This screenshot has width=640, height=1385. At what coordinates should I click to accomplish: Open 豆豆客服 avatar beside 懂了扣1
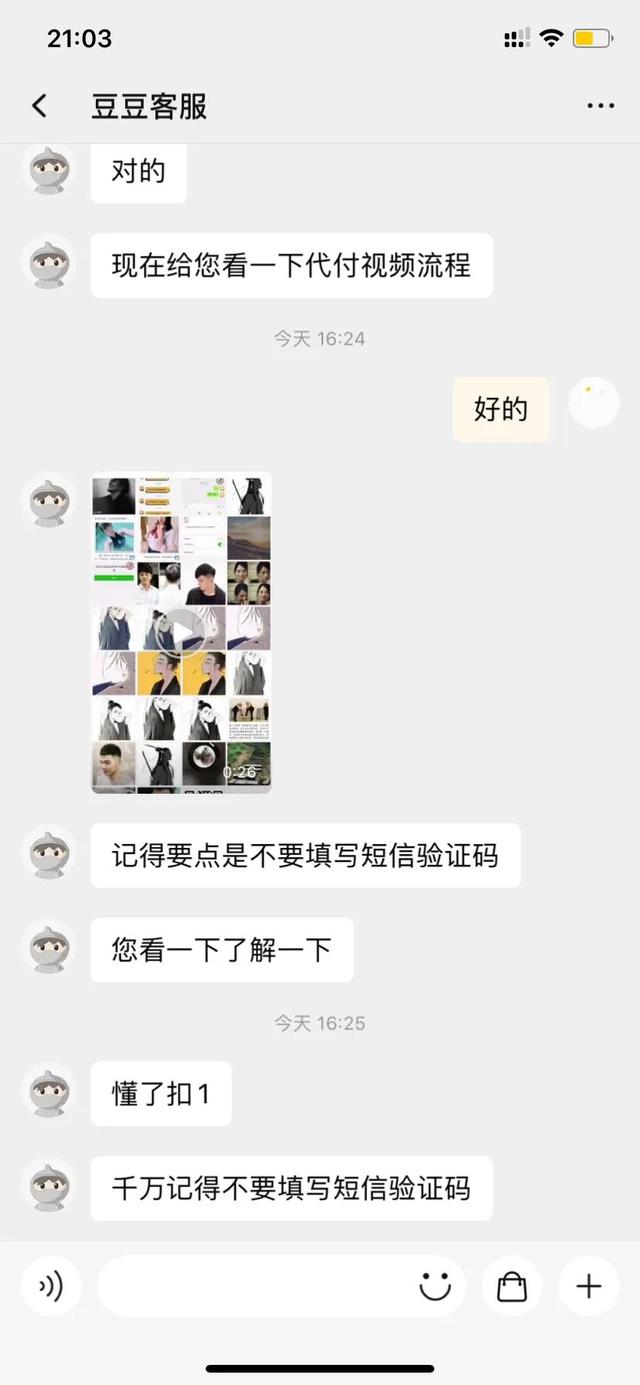(x=49, y=1094)
